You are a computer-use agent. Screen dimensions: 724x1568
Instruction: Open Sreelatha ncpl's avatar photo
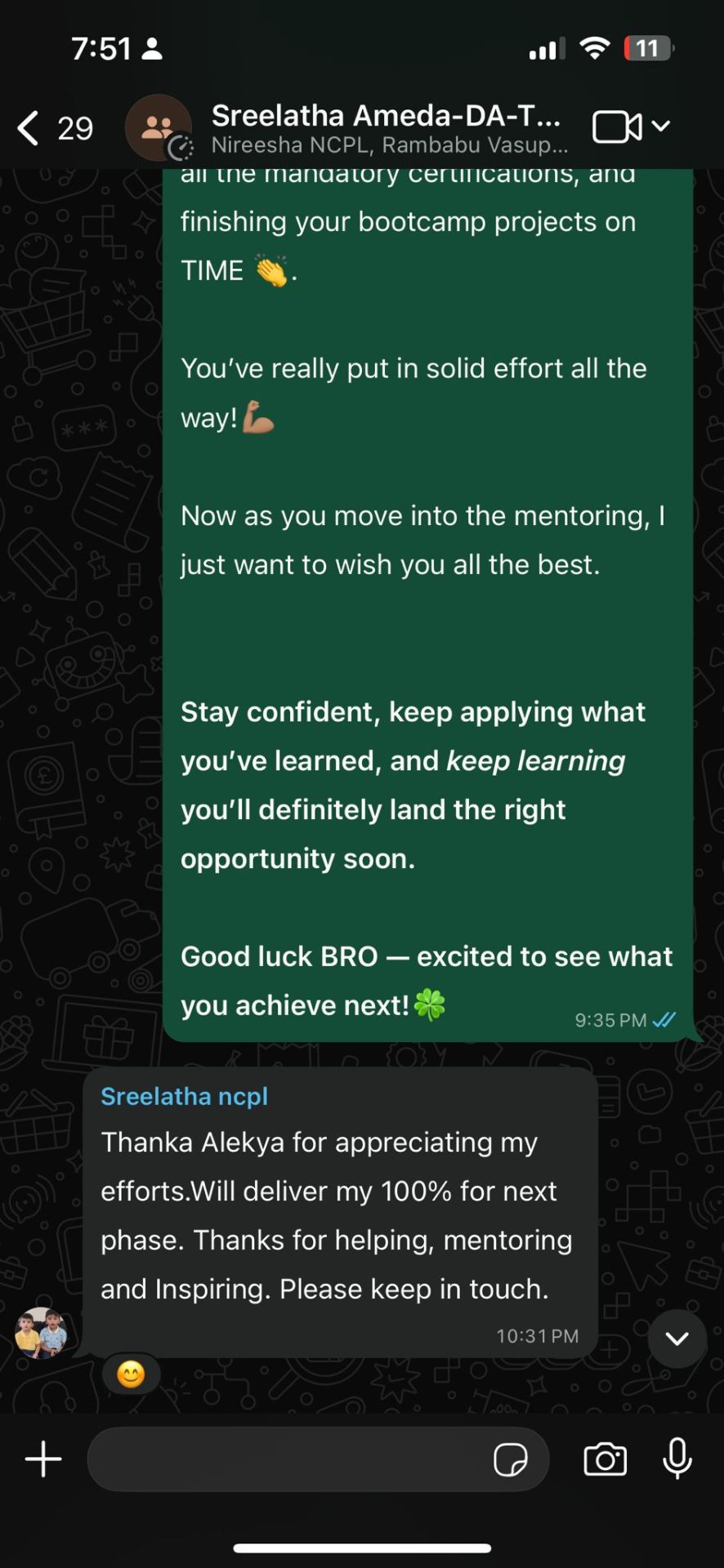[x=41, y=1333]
